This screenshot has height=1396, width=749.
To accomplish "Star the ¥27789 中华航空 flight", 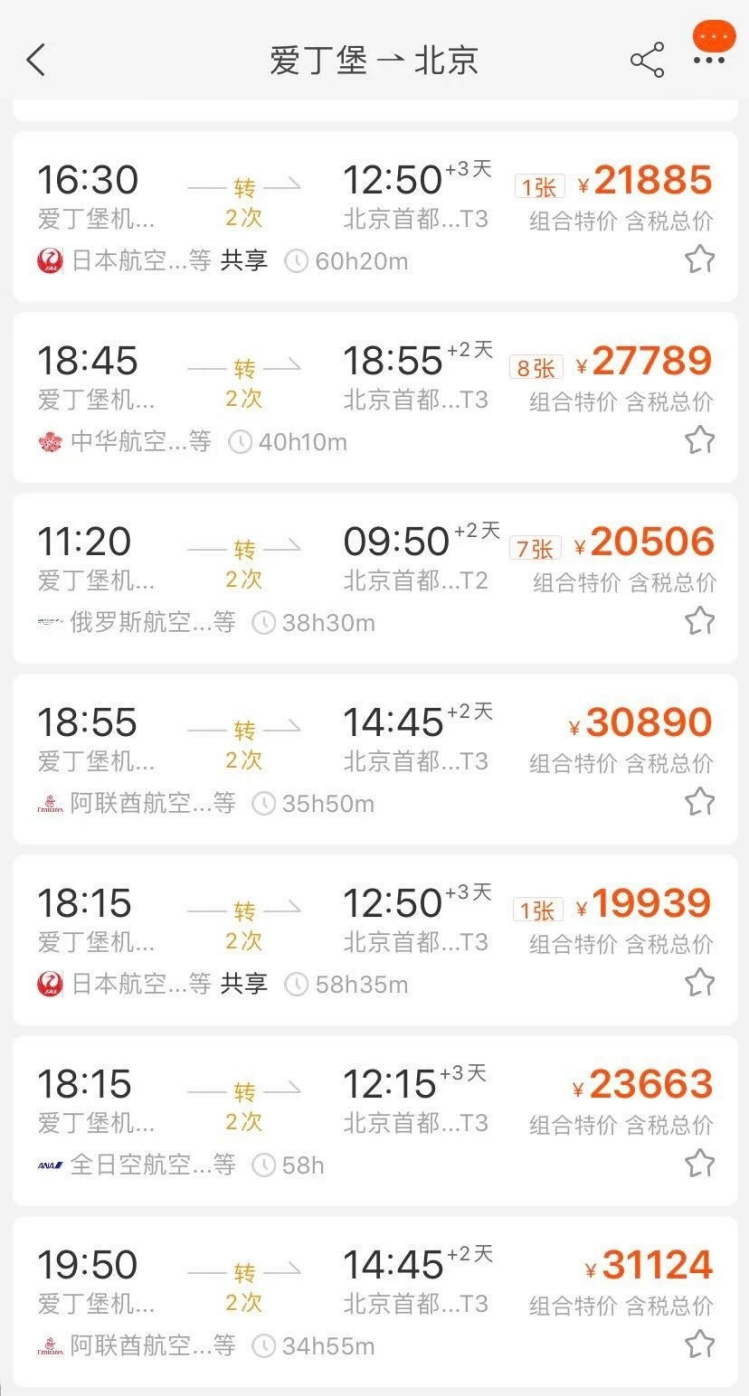I will click(700, 440).
